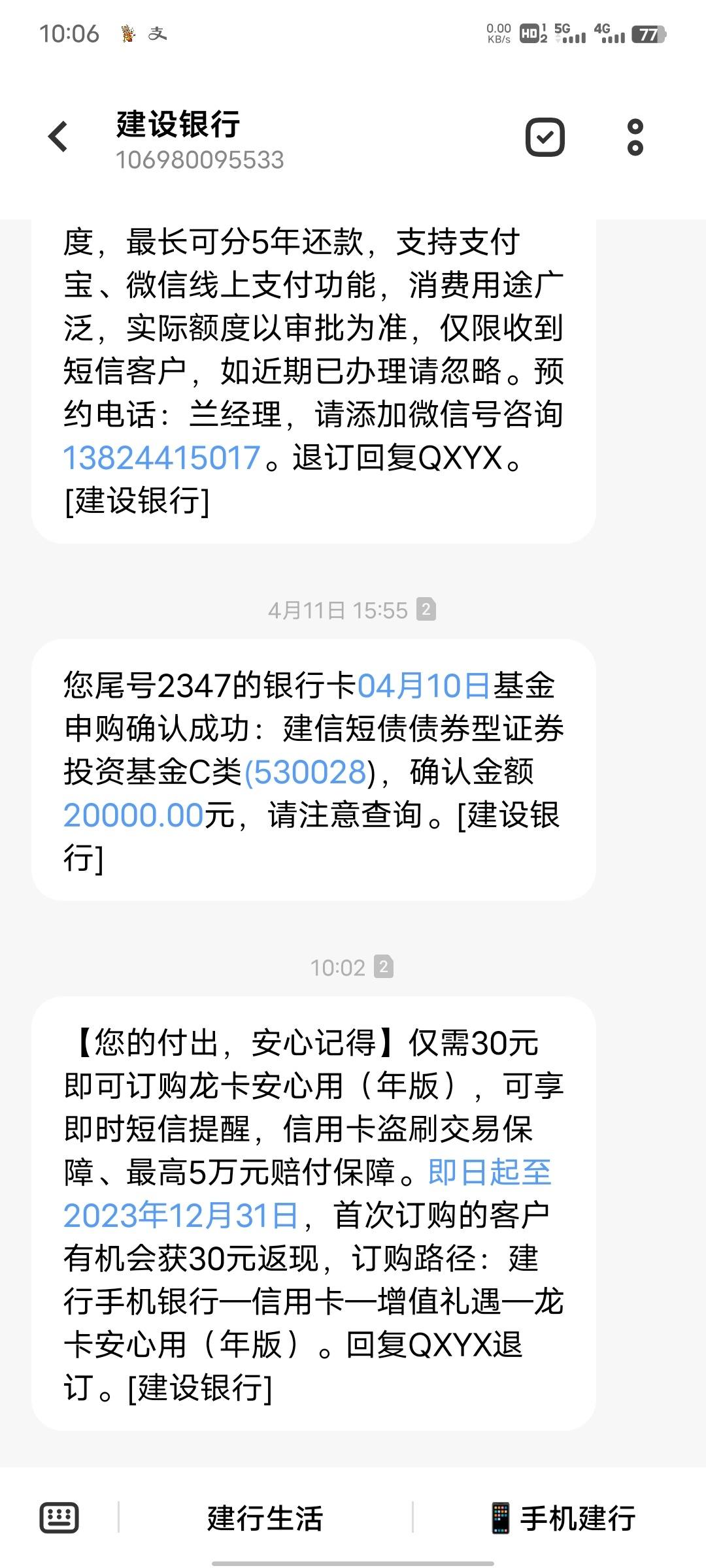Open the 建行生活 menu

click(265, 1518)
